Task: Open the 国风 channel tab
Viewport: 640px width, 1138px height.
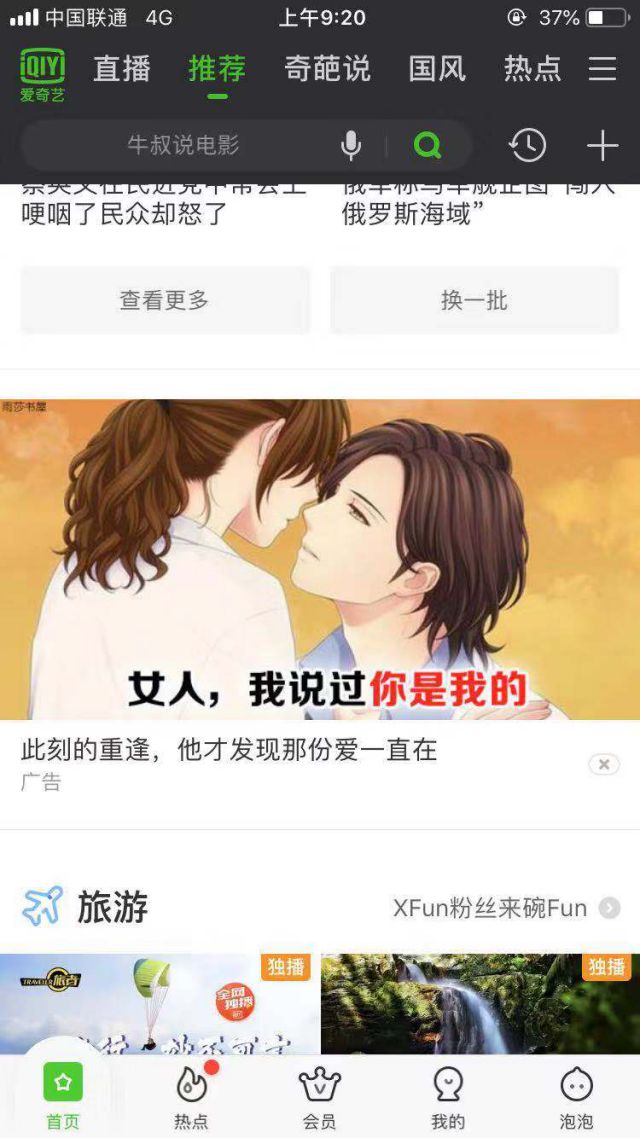Action: (x=437, y=68)
